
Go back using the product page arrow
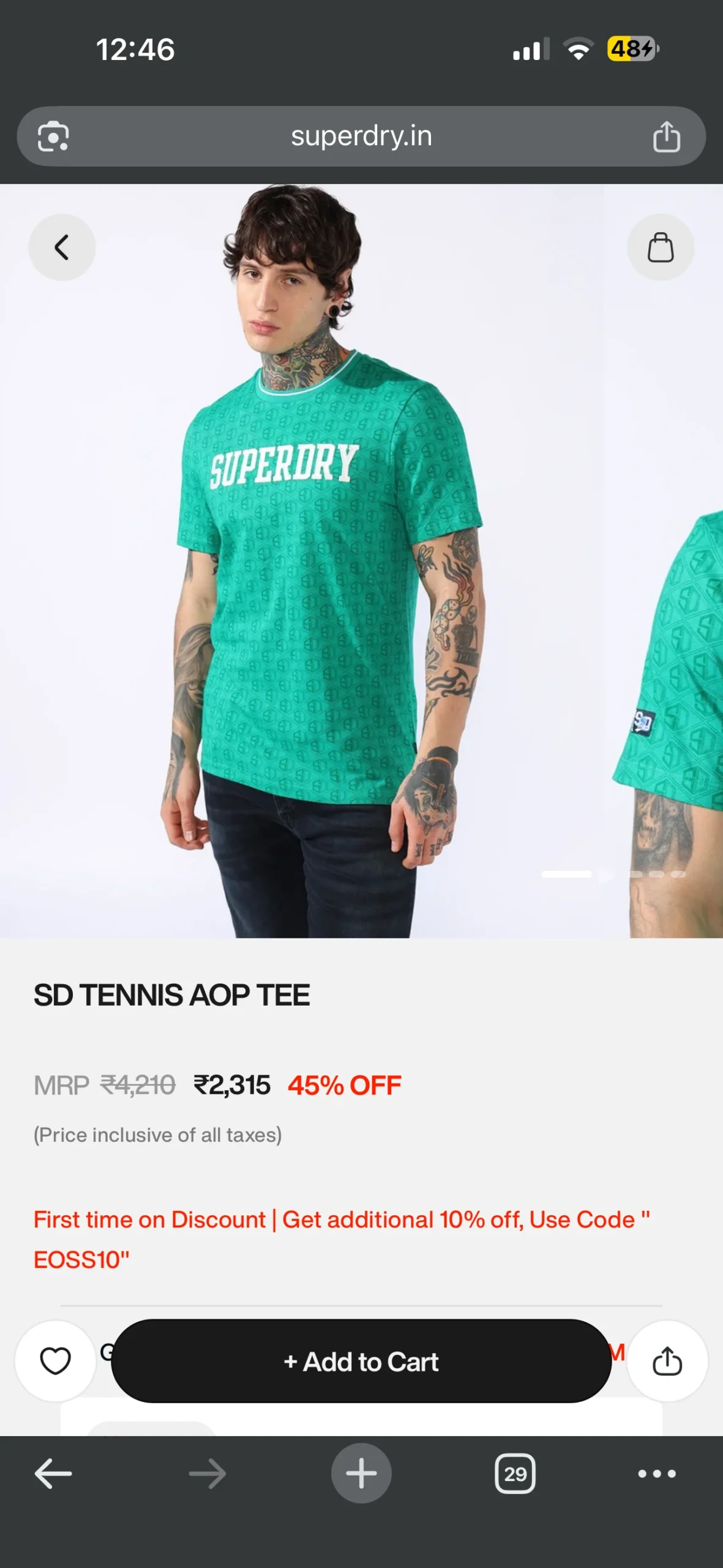pos(62,247)
